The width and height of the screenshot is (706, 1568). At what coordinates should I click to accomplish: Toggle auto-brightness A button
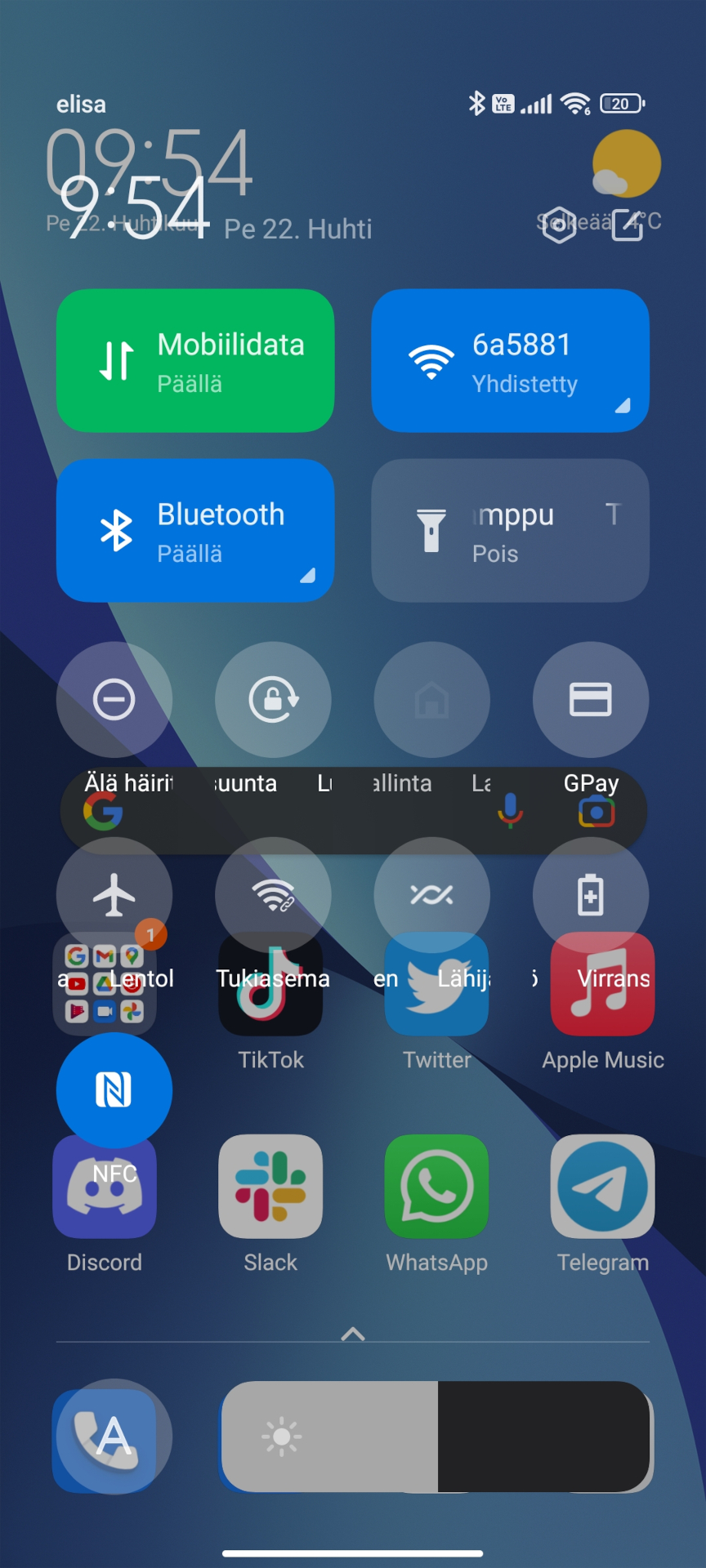(x=114, y=1437)
